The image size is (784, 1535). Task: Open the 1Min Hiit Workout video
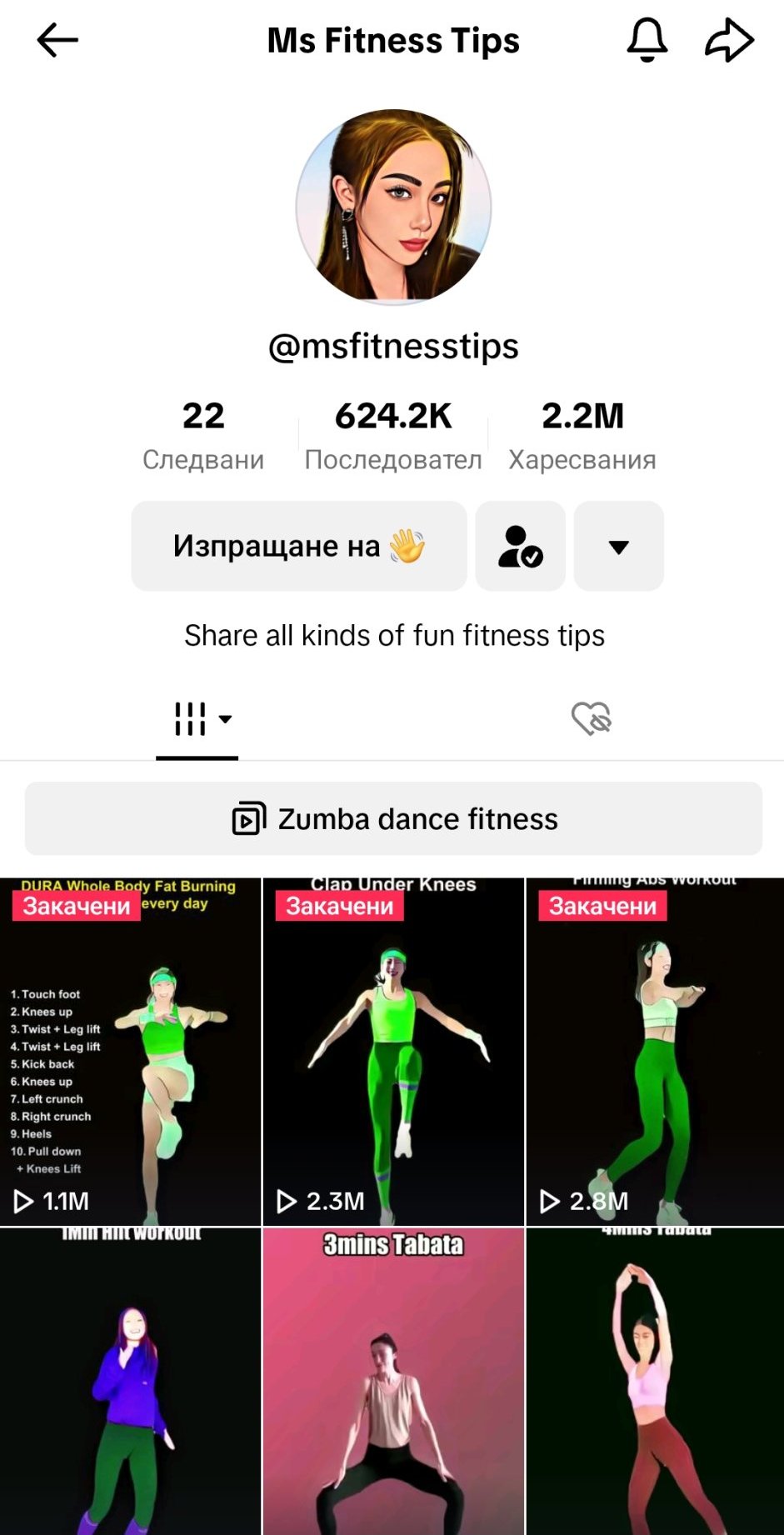[x=130, y=1382]
